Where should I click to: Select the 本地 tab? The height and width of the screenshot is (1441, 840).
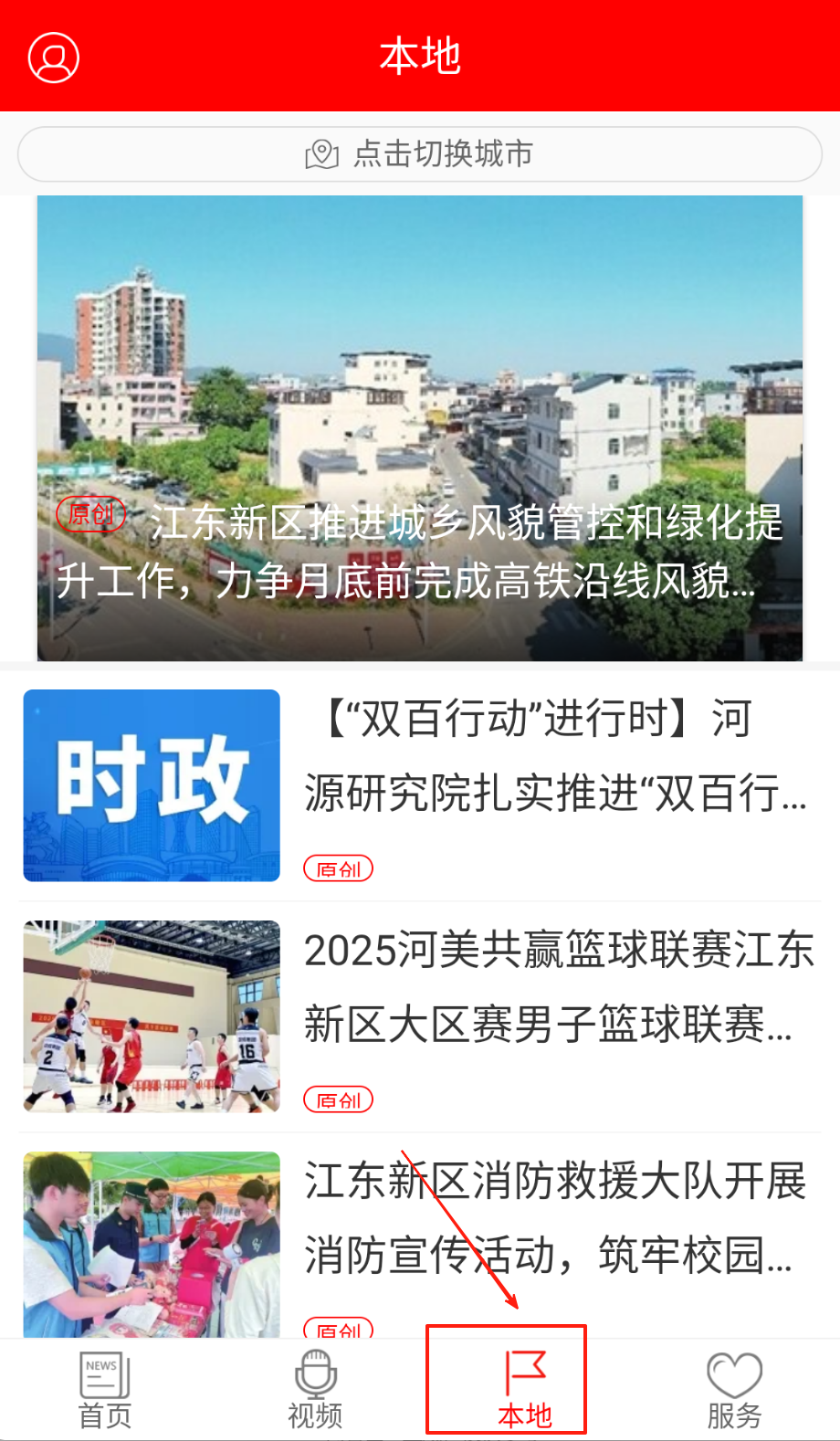coord(525,1390)
